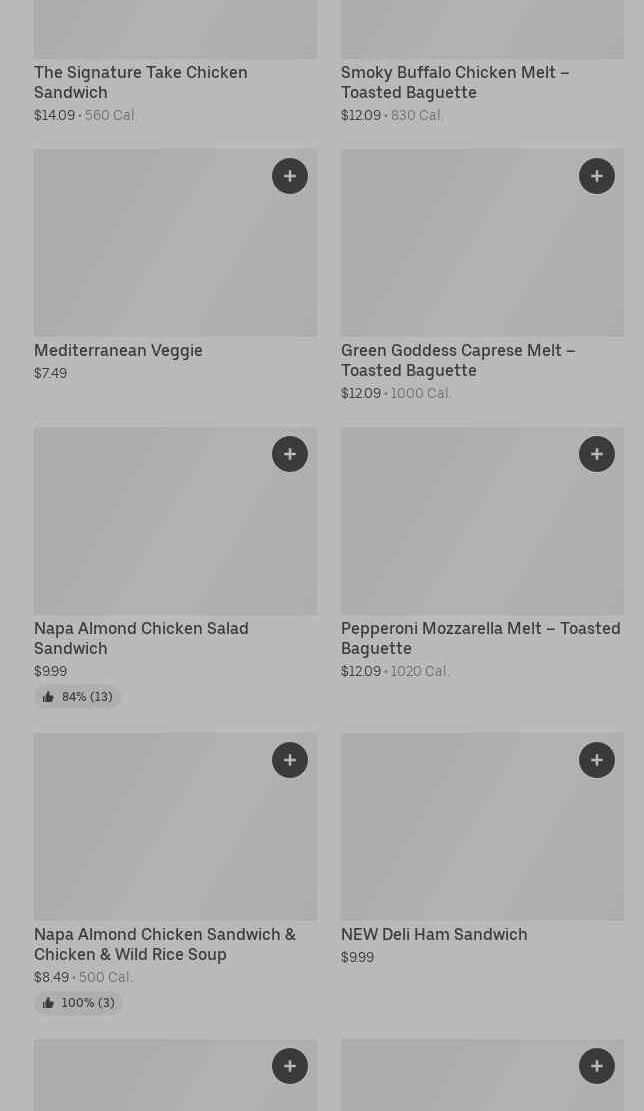
Task: Add NEW Deli Ham Sandwich to order
Action: point(597,760)
